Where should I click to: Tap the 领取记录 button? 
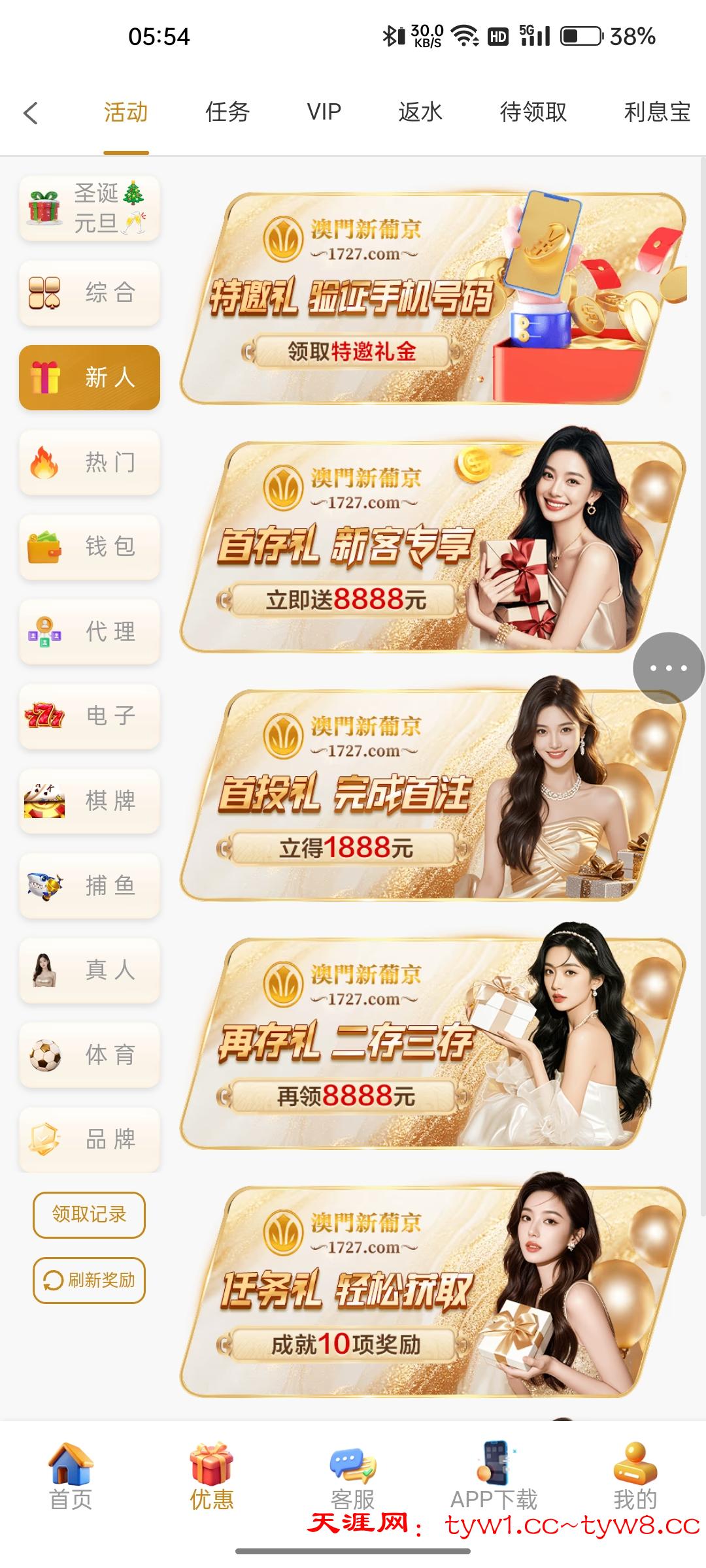(x=89, y=1215)
